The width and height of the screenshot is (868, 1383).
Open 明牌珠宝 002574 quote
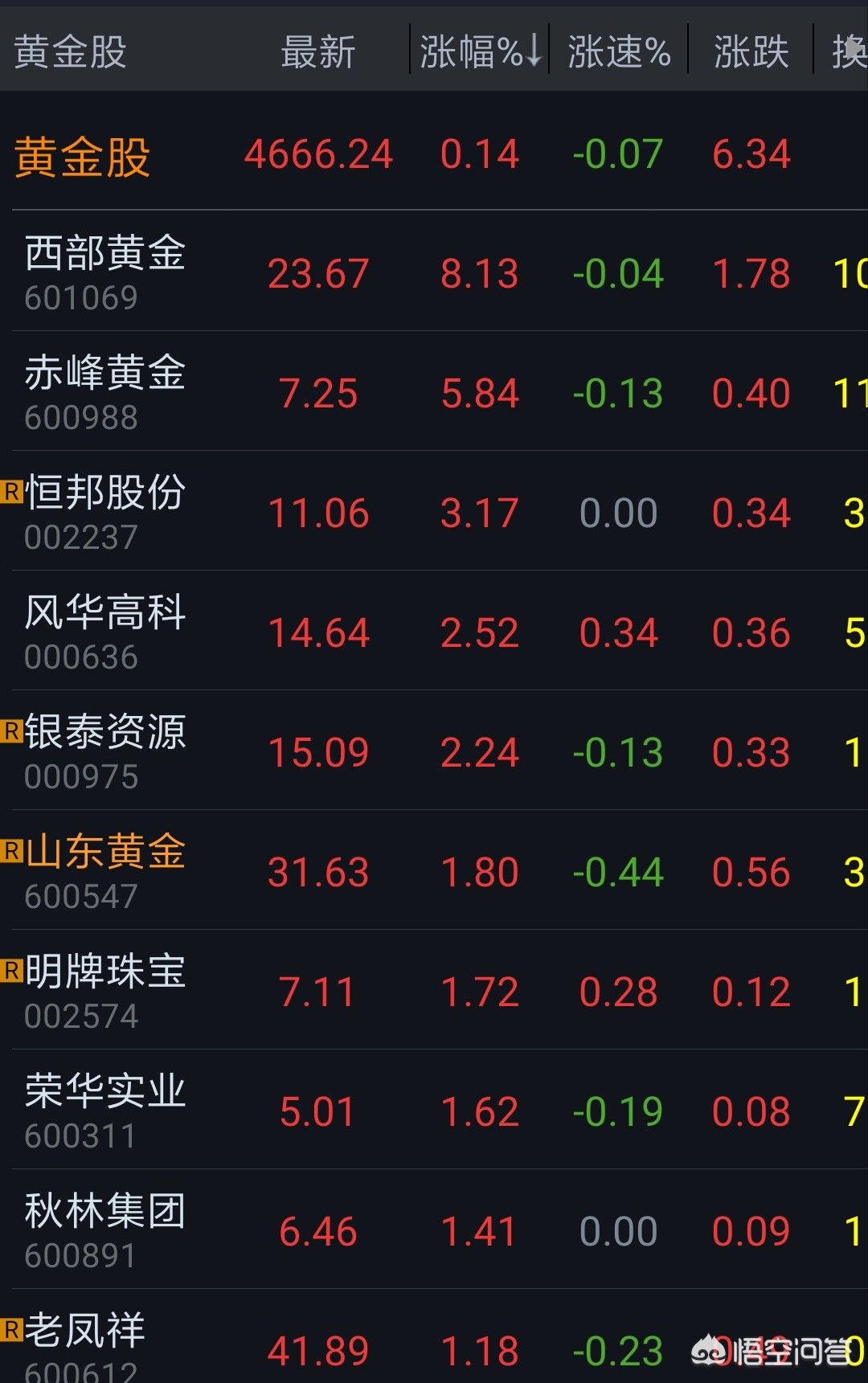click(434, 990)
